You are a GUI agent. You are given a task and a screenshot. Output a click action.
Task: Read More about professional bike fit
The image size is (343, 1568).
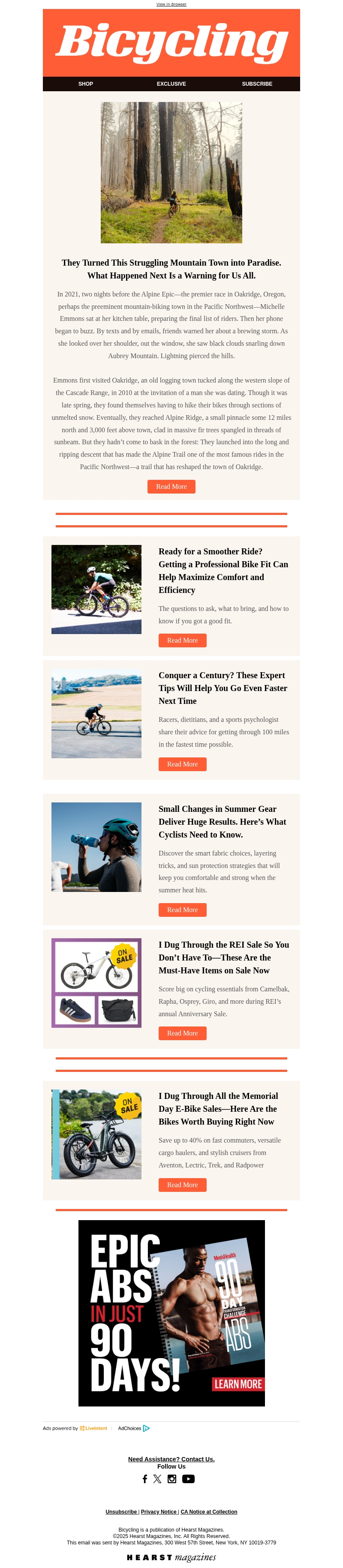[182, 640]
